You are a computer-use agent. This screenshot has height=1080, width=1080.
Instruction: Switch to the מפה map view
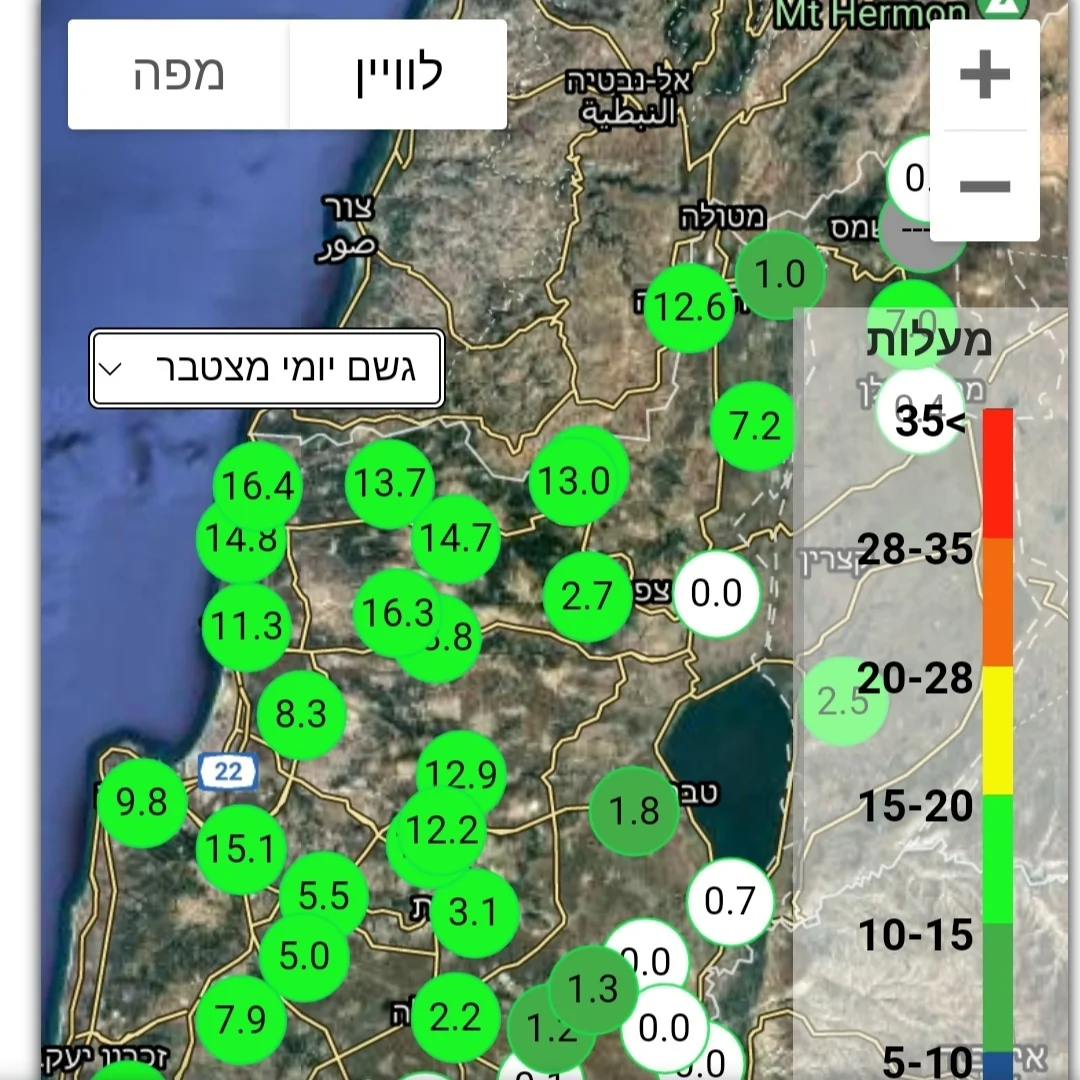tap(179, 75)
